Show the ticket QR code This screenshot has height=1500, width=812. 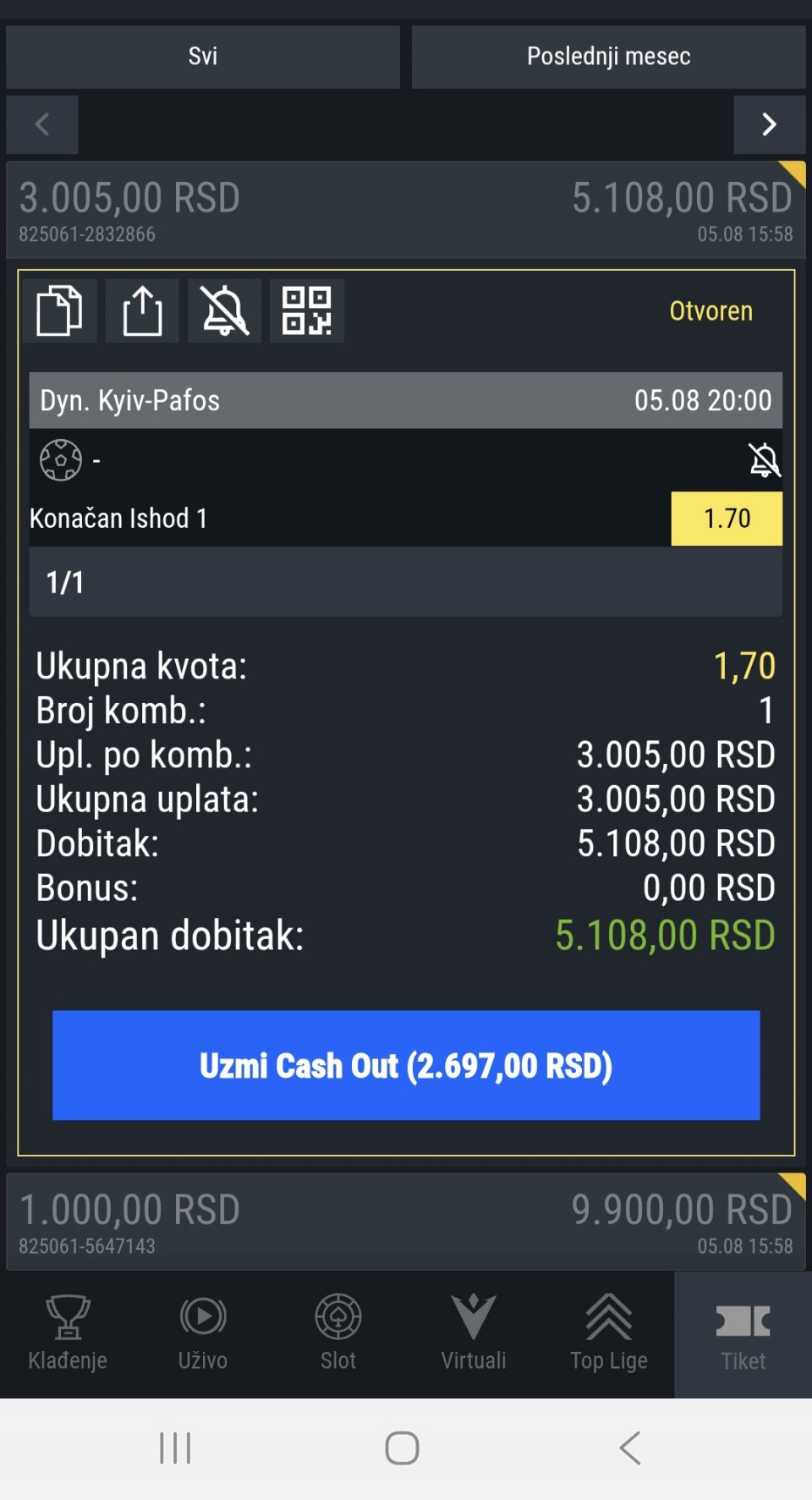tap(306, 310)
